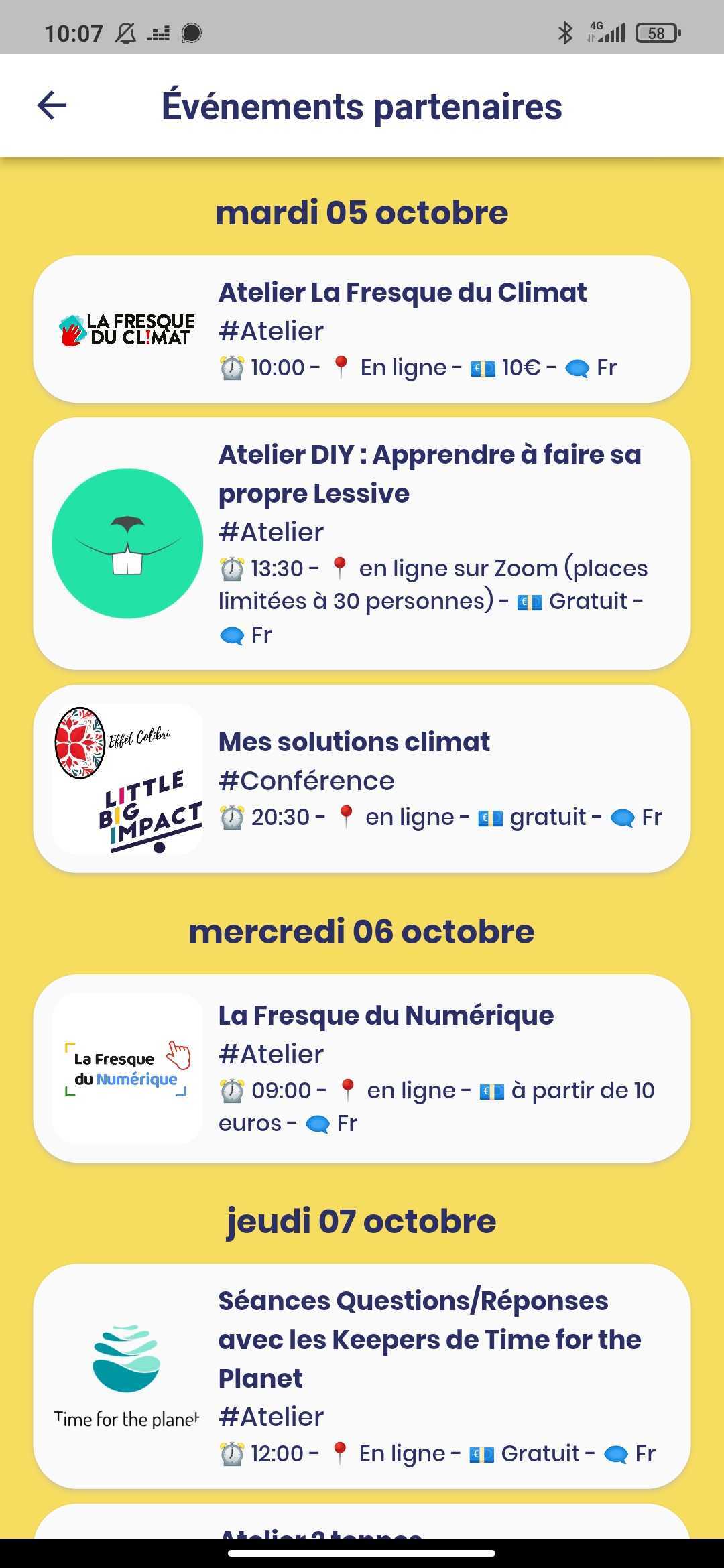The width and height of the screenshot is (724, 1568).
Task: Go back from Événements partenaires
Action: click(x=52, y=105)
